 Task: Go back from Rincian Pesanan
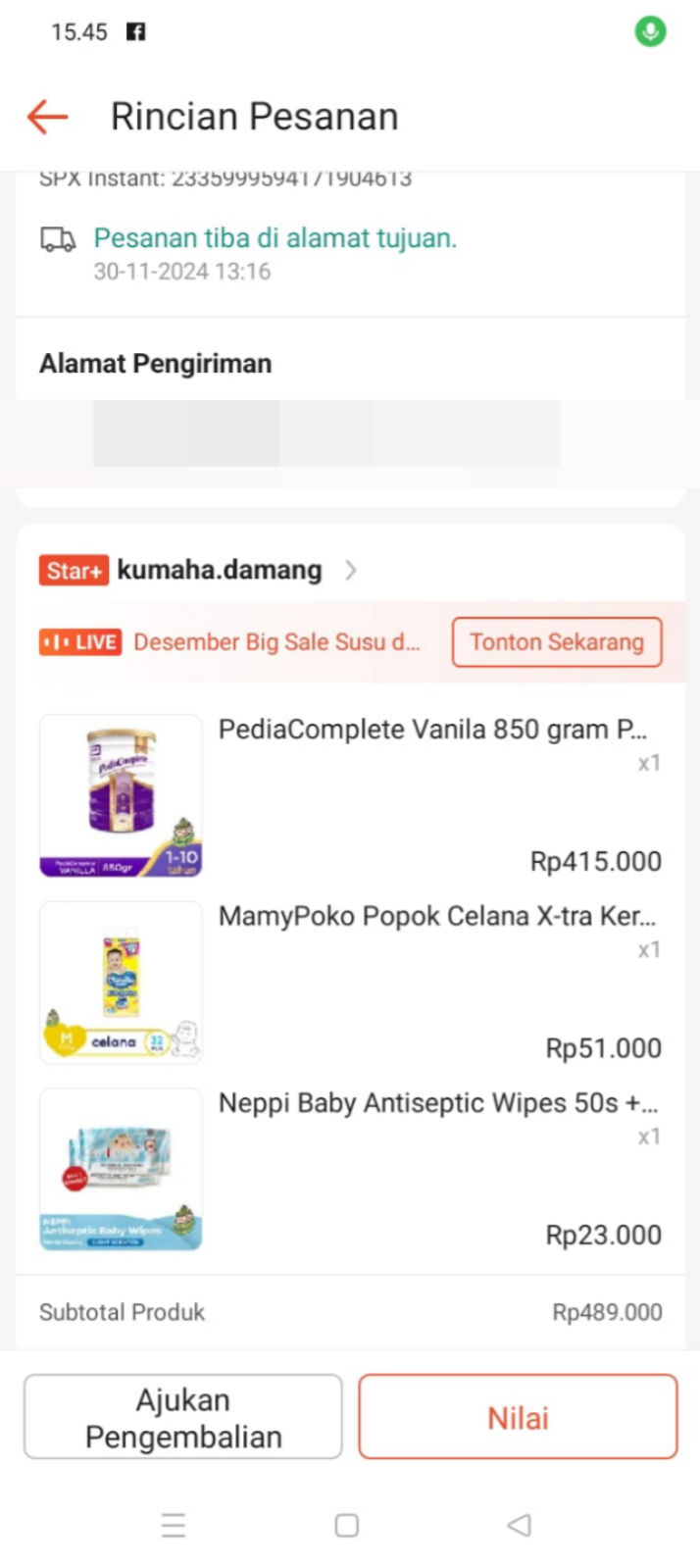coord(47,117)
